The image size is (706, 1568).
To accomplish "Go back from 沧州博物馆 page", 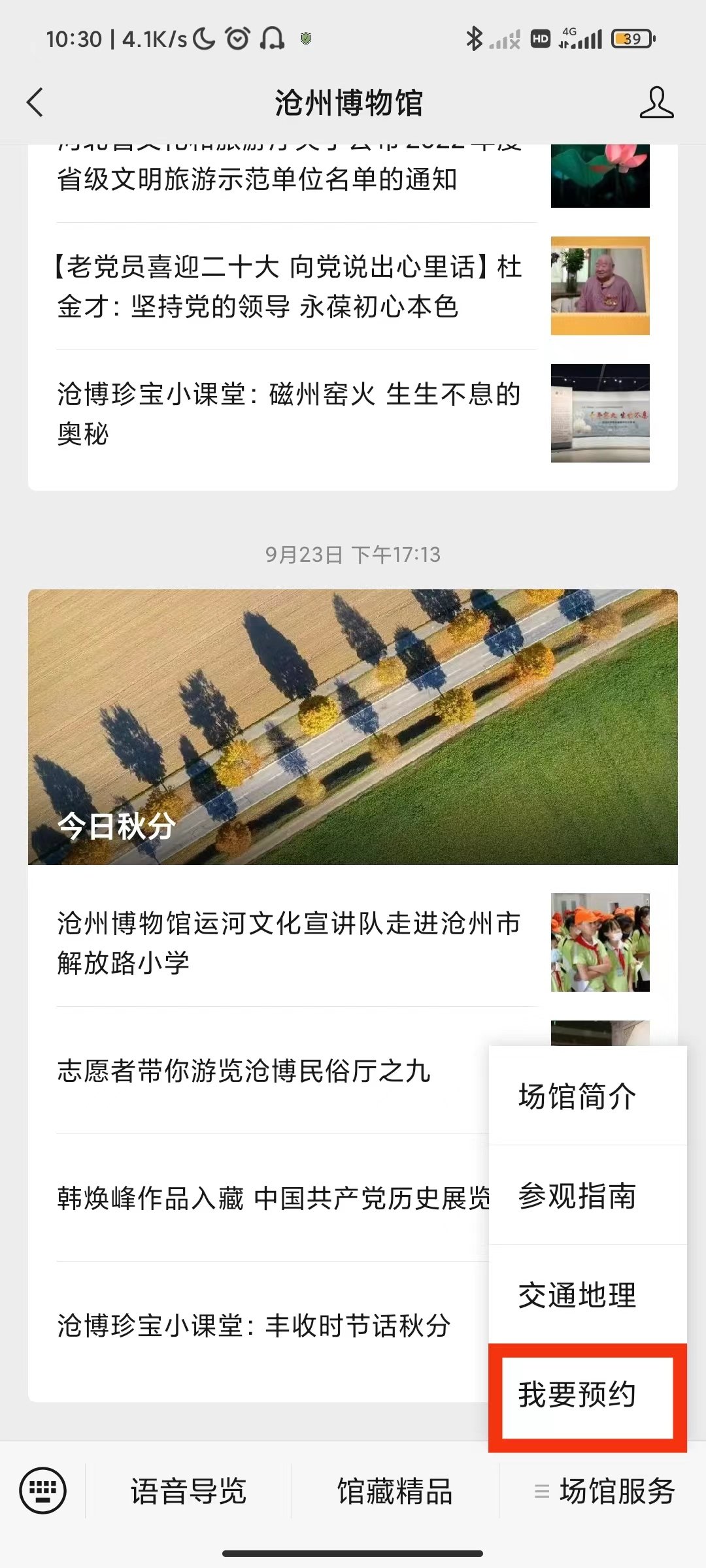I will click(x=35, y=103).
